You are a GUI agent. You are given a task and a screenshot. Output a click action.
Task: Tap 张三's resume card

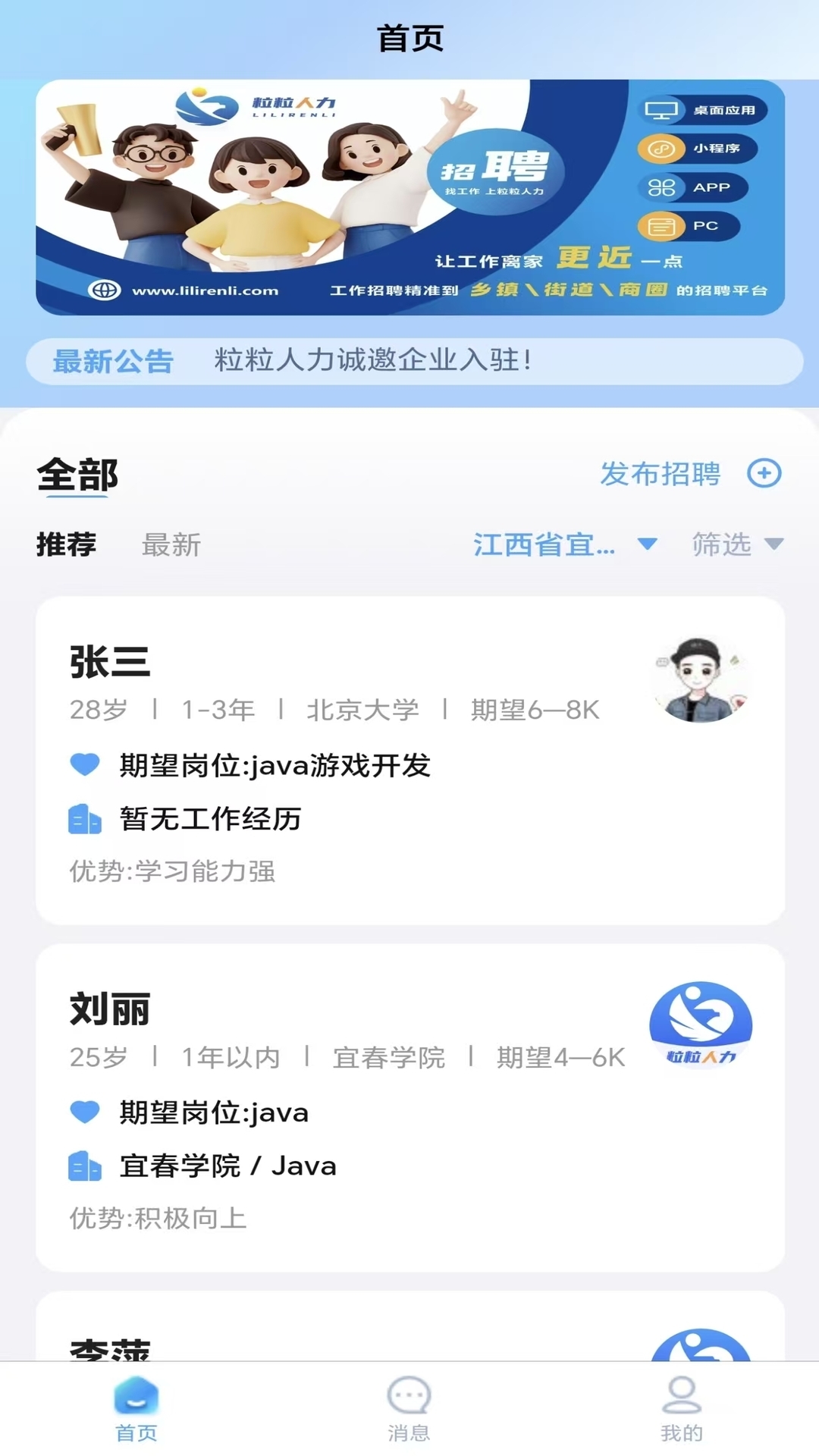point(409,758)
